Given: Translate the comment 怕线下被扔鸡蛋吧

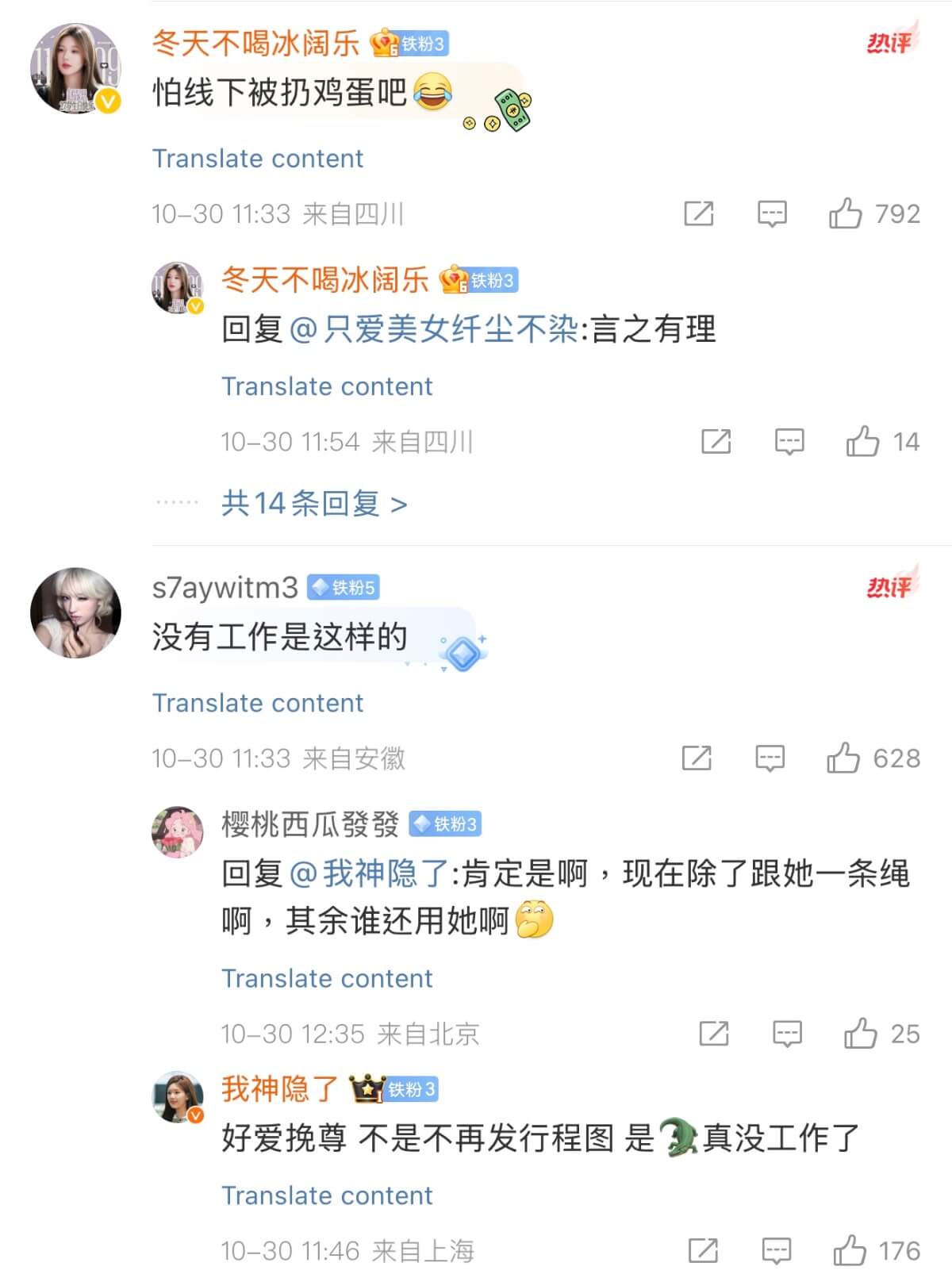Looking at the screenshot, I should click(x=257, y=159).
